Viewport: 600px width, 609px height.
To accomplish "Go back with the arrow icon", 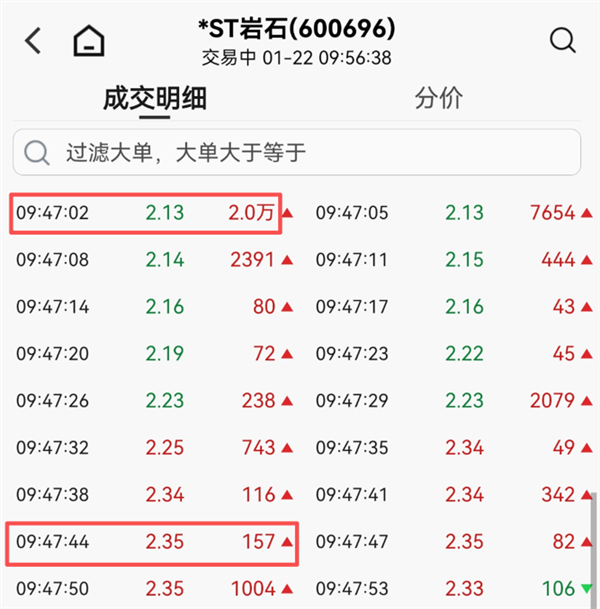I will tap(34, 41).
